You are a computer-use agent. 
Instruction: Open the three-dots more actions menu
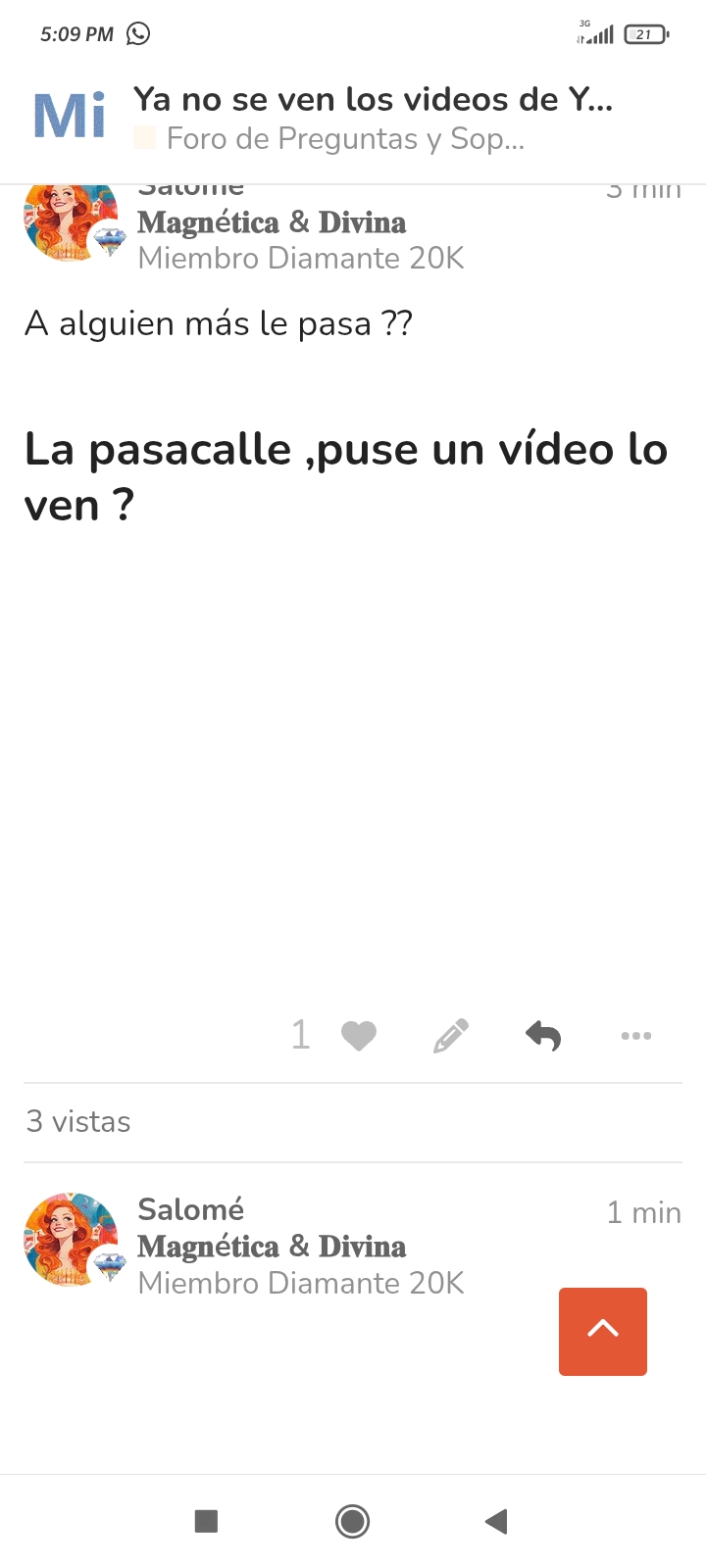tap(636, 1036)
